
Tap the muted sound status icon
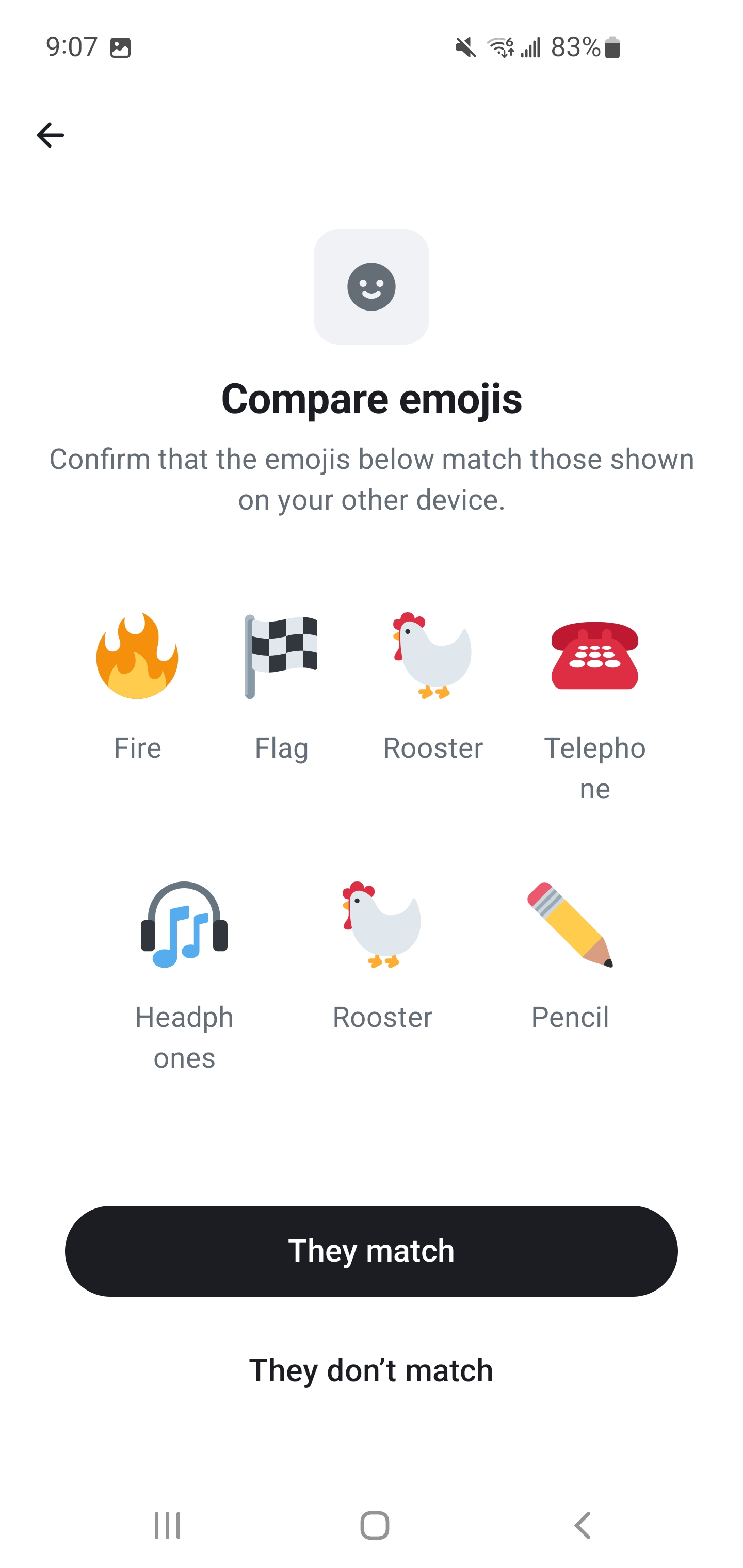465,46
